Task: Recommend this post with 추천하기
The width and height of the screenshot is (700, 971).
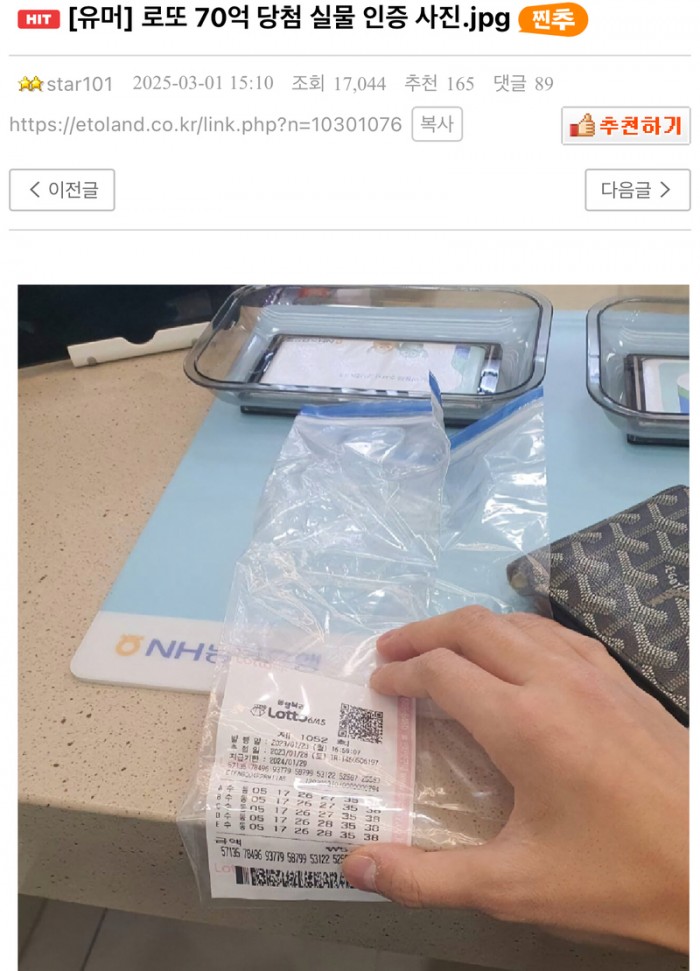Action: 626,126
